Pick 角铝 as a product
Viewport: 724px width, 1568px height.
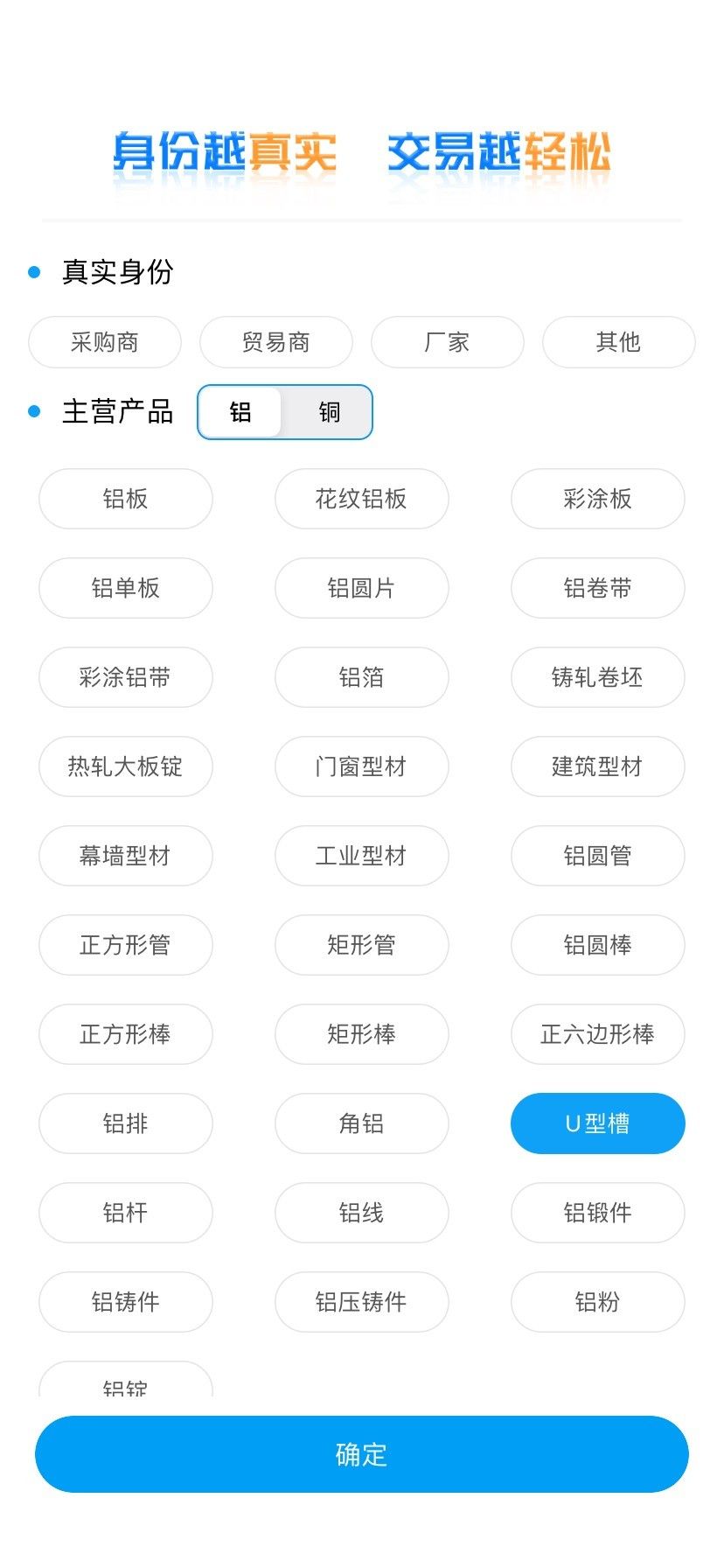pyautogui.click(x=362, y=1123)
